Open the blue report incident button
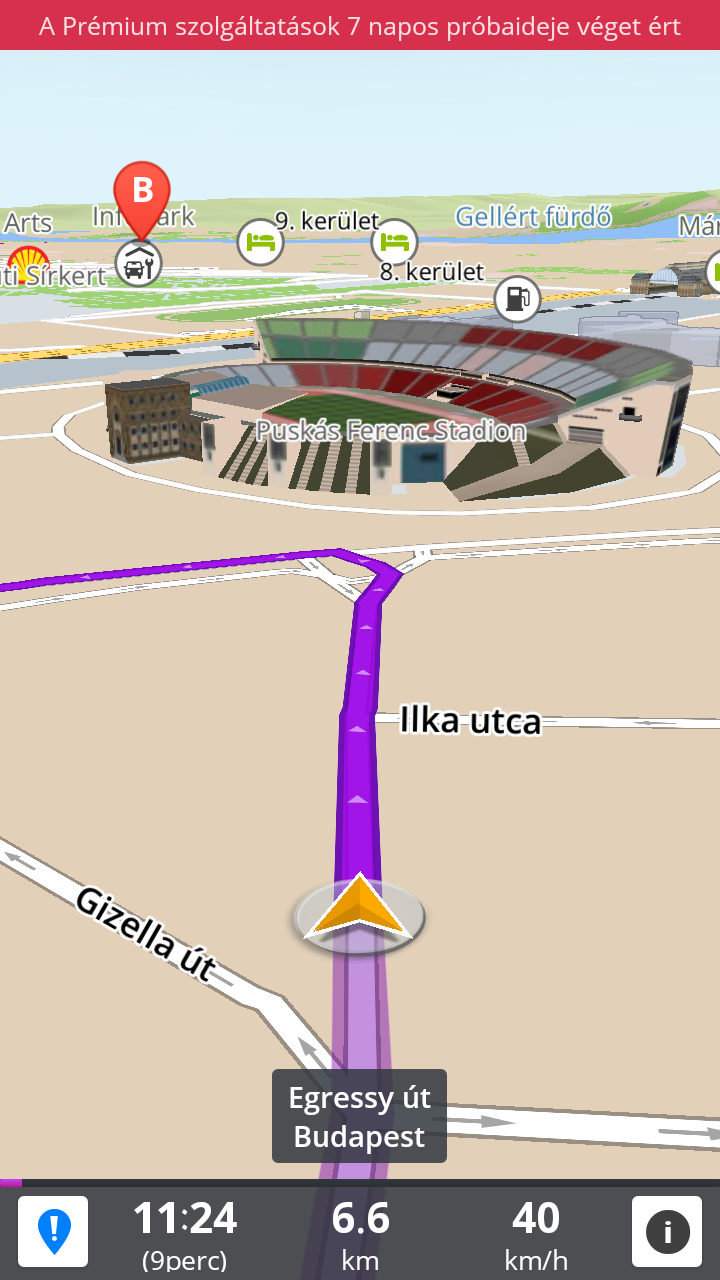 click(x=53, y=1231)
